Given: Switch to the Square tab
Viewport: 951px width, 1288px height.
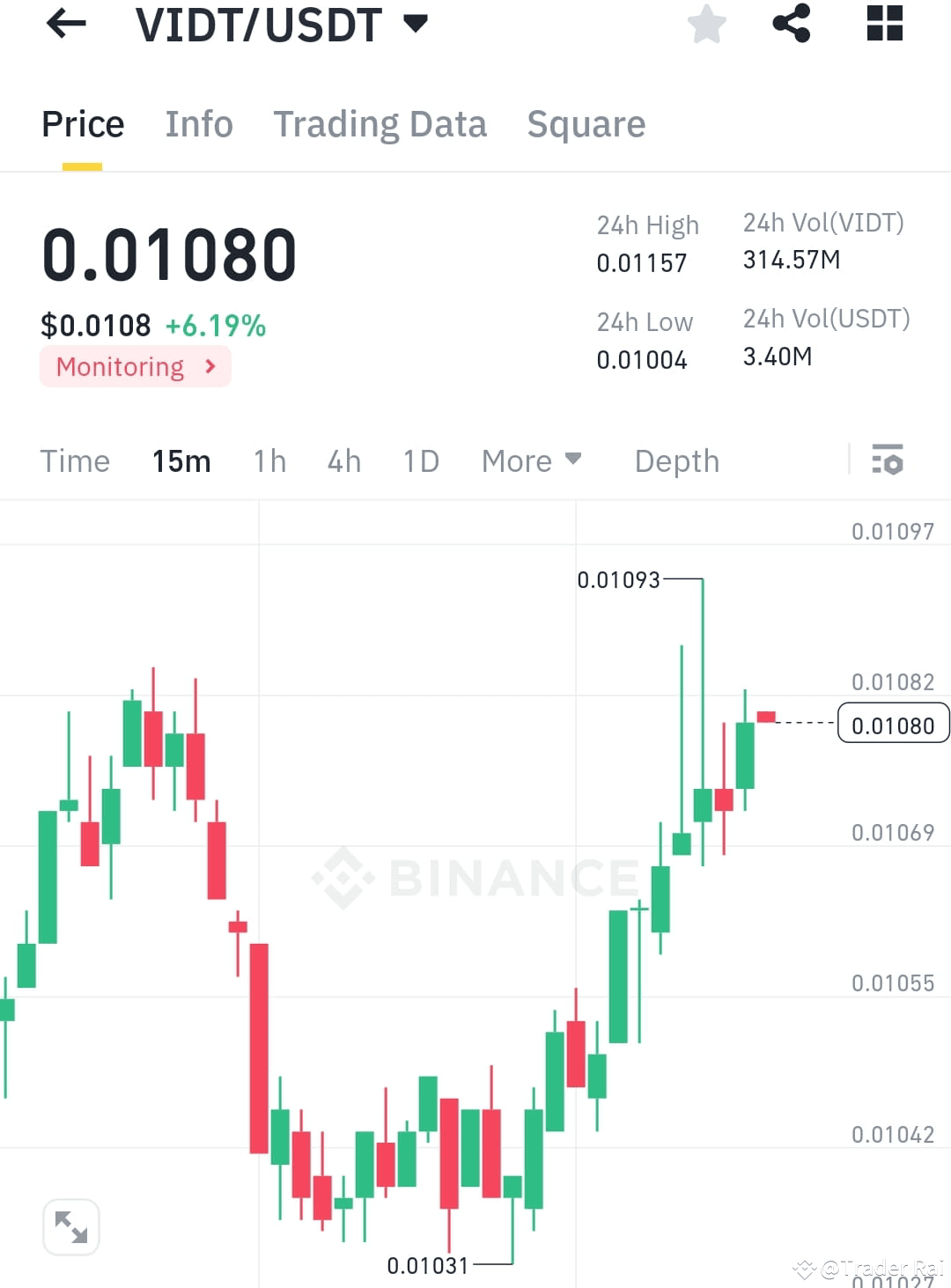Looking at the screenshot, I should click(x=586, y=124).
